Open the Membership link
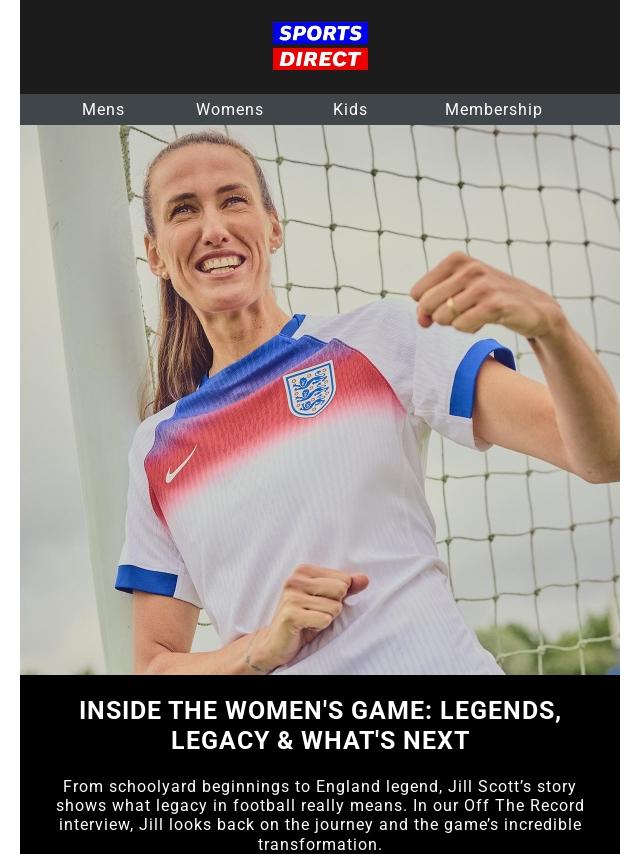Image resolution: width=640 pixels, height=854 pixels. 493,110
